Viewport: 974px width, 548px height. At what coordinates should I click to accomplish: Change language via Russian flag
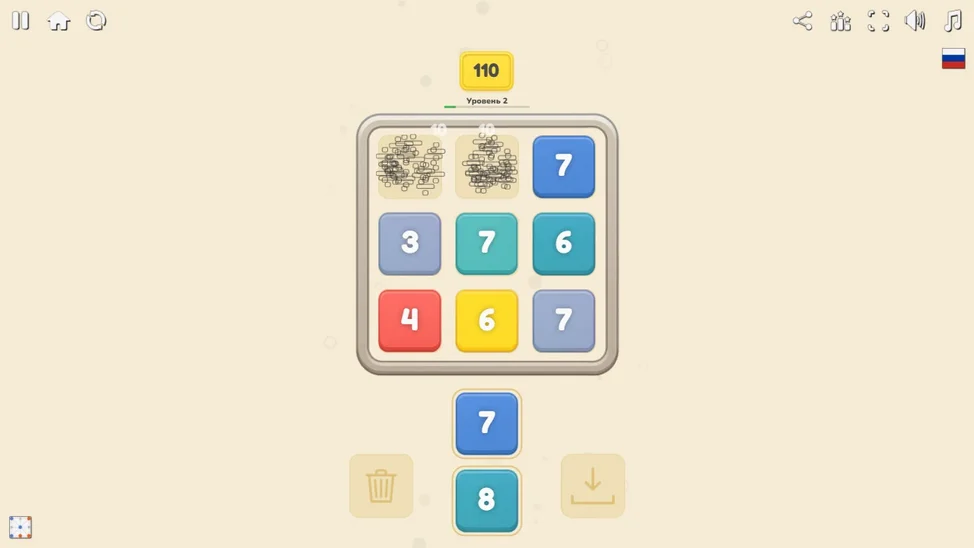pyautogui.click(x=953, y=59)
